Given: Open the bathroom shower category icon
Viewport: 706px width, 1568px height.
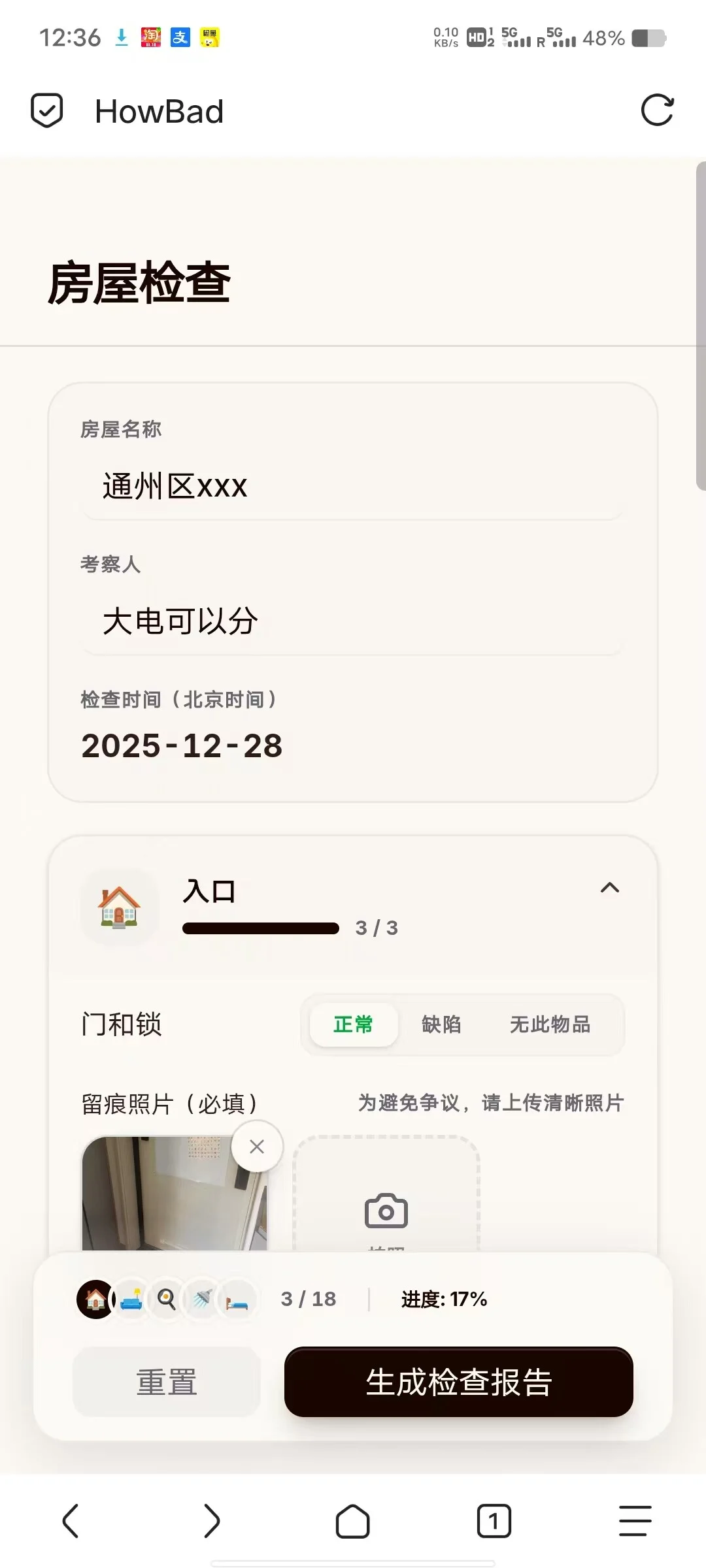Looking at the screenshot, I should tap(203, 1299).
